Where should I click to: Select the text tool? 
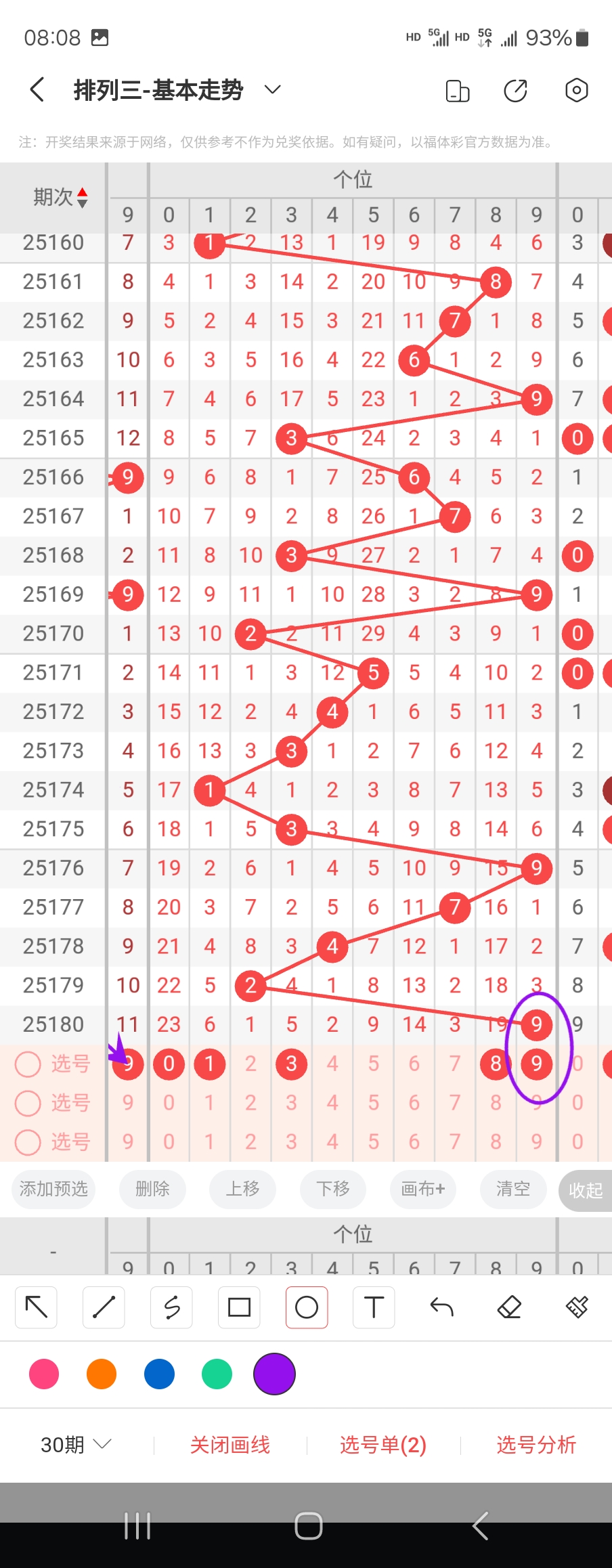coord(374,1307)
